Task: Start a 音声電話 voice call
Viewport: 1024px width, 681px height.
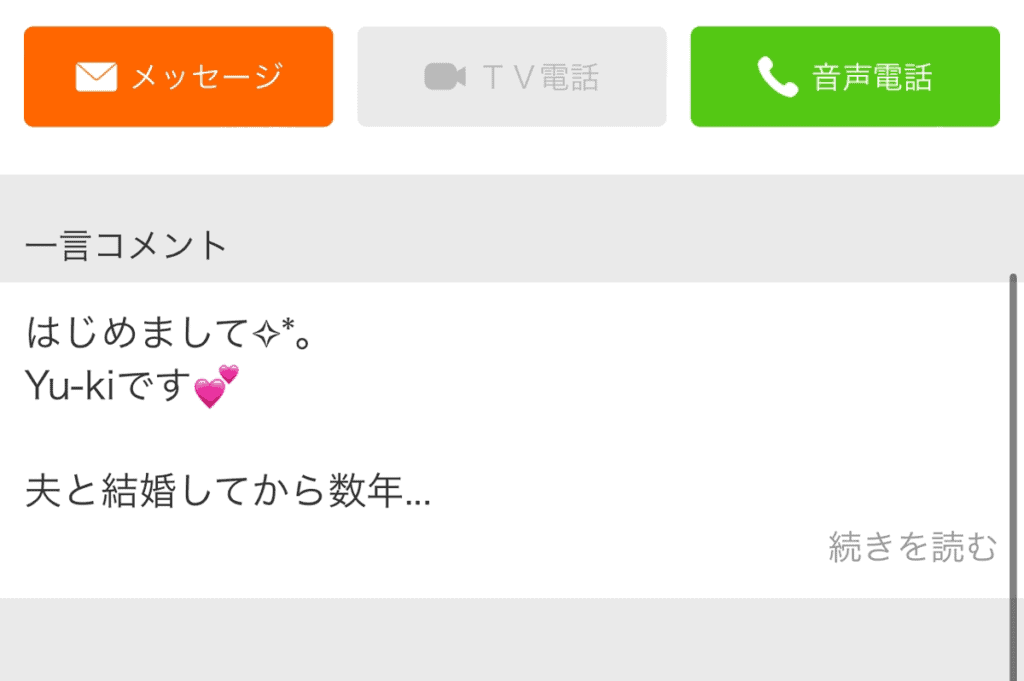Action: pos(844,77)
